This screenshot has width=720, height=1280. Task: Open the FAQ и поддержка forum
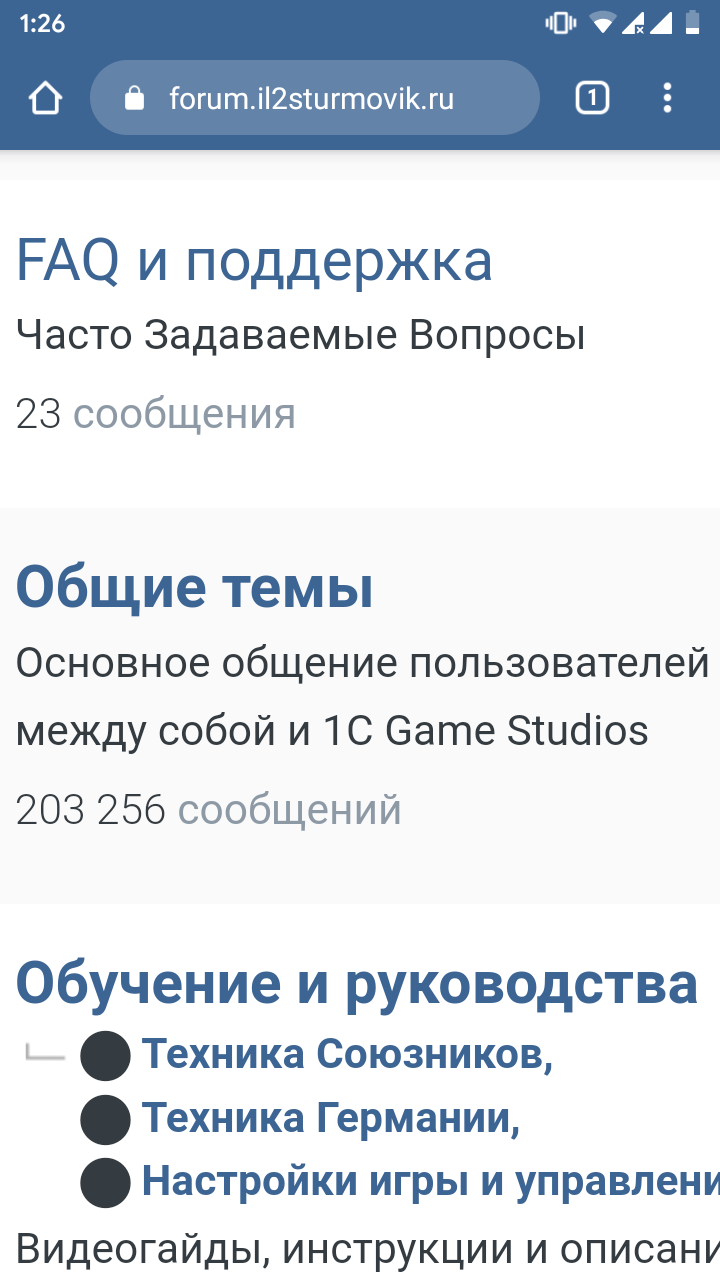254,260
